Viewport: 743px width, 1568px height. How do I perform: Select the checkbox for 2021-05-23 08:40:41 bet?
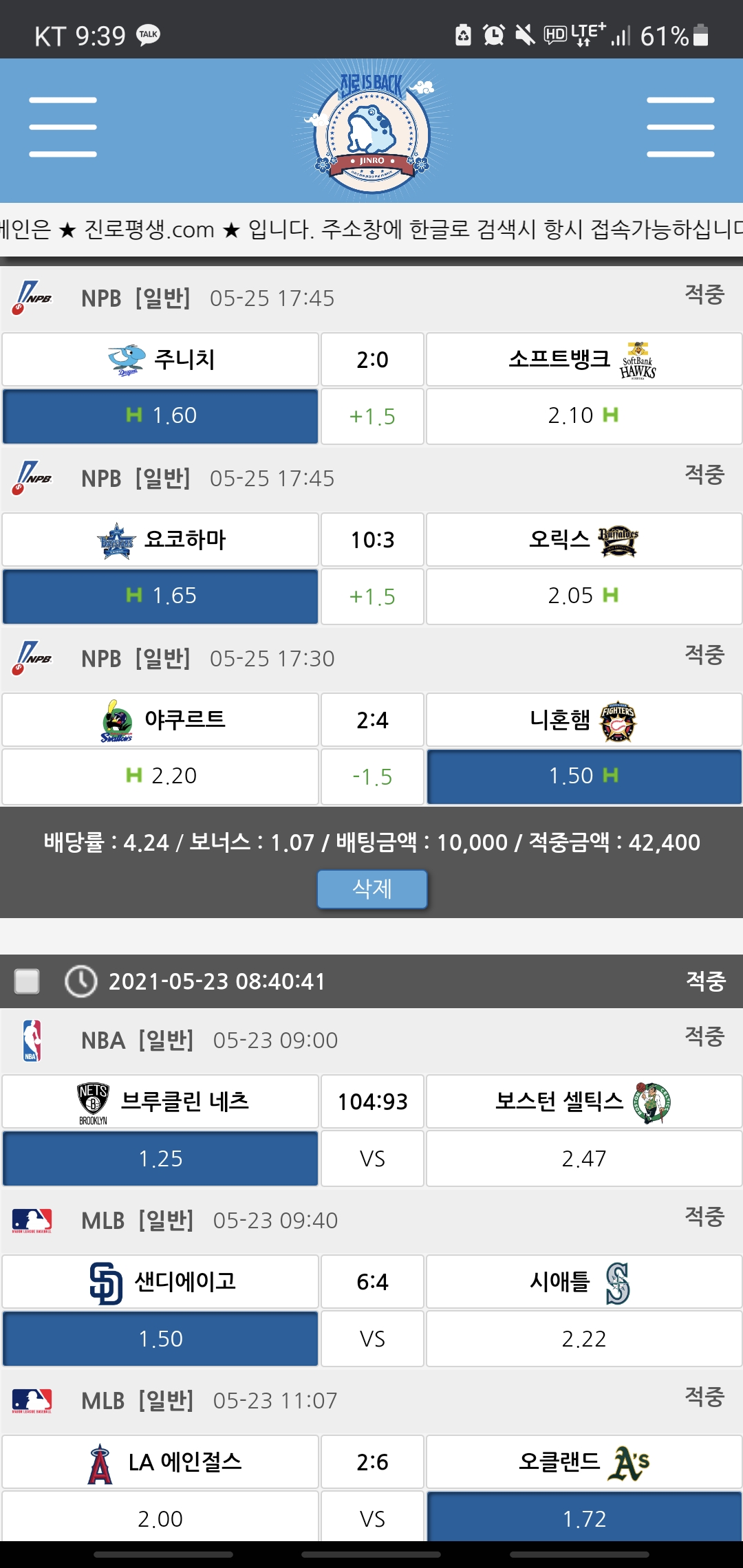point(28,981)
